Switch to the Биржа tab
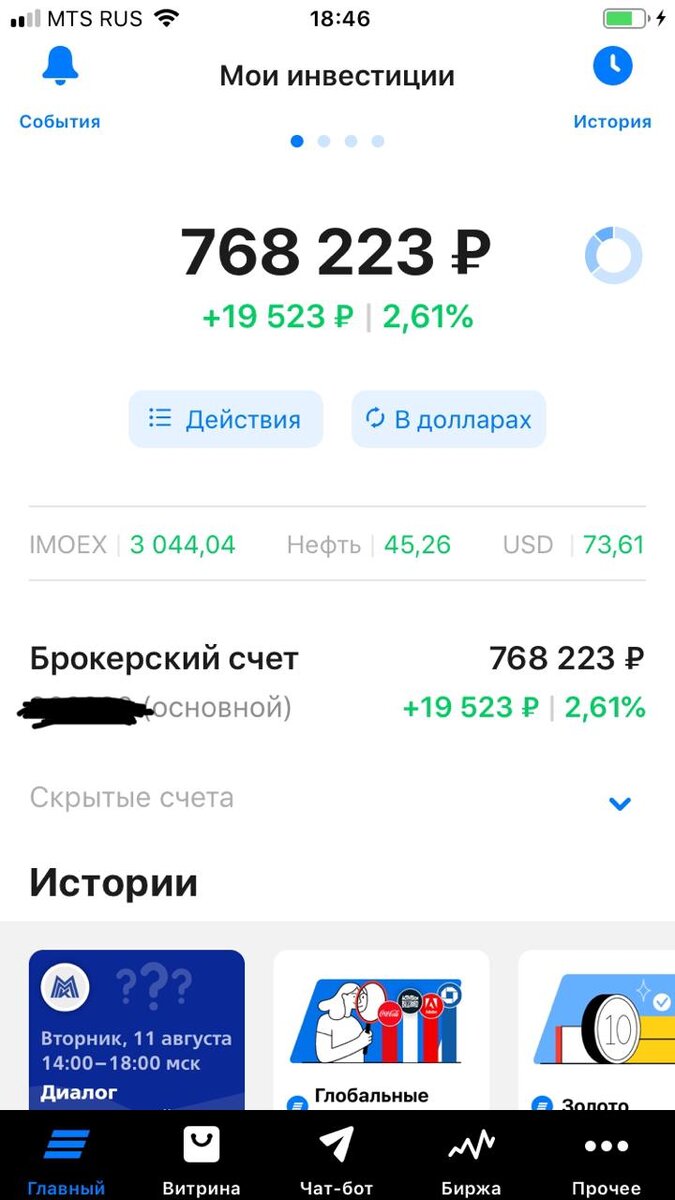This screenshot has width=675, height=1200. coord(472,1158)
